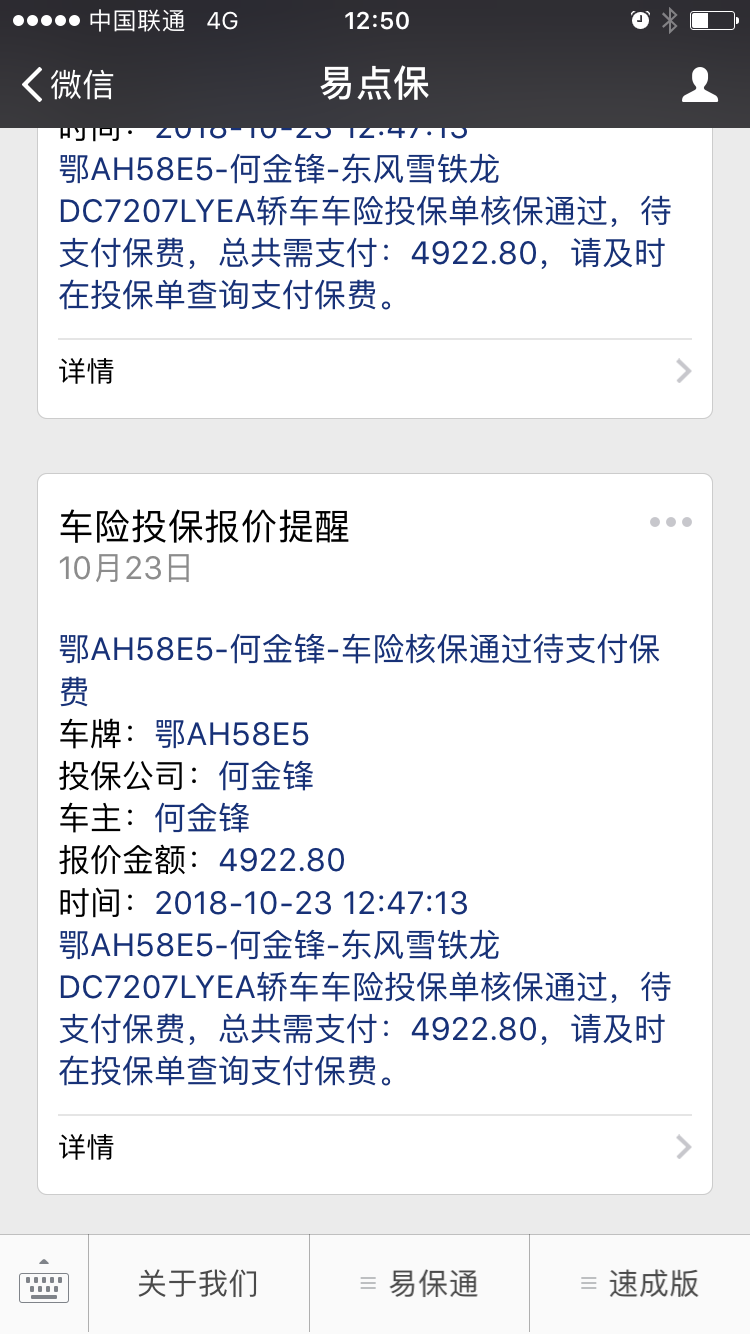Open 详情 of the 车险投保报价提醒 card
This screenshot has height=1334, width=750.
[x=374, y=1146]
